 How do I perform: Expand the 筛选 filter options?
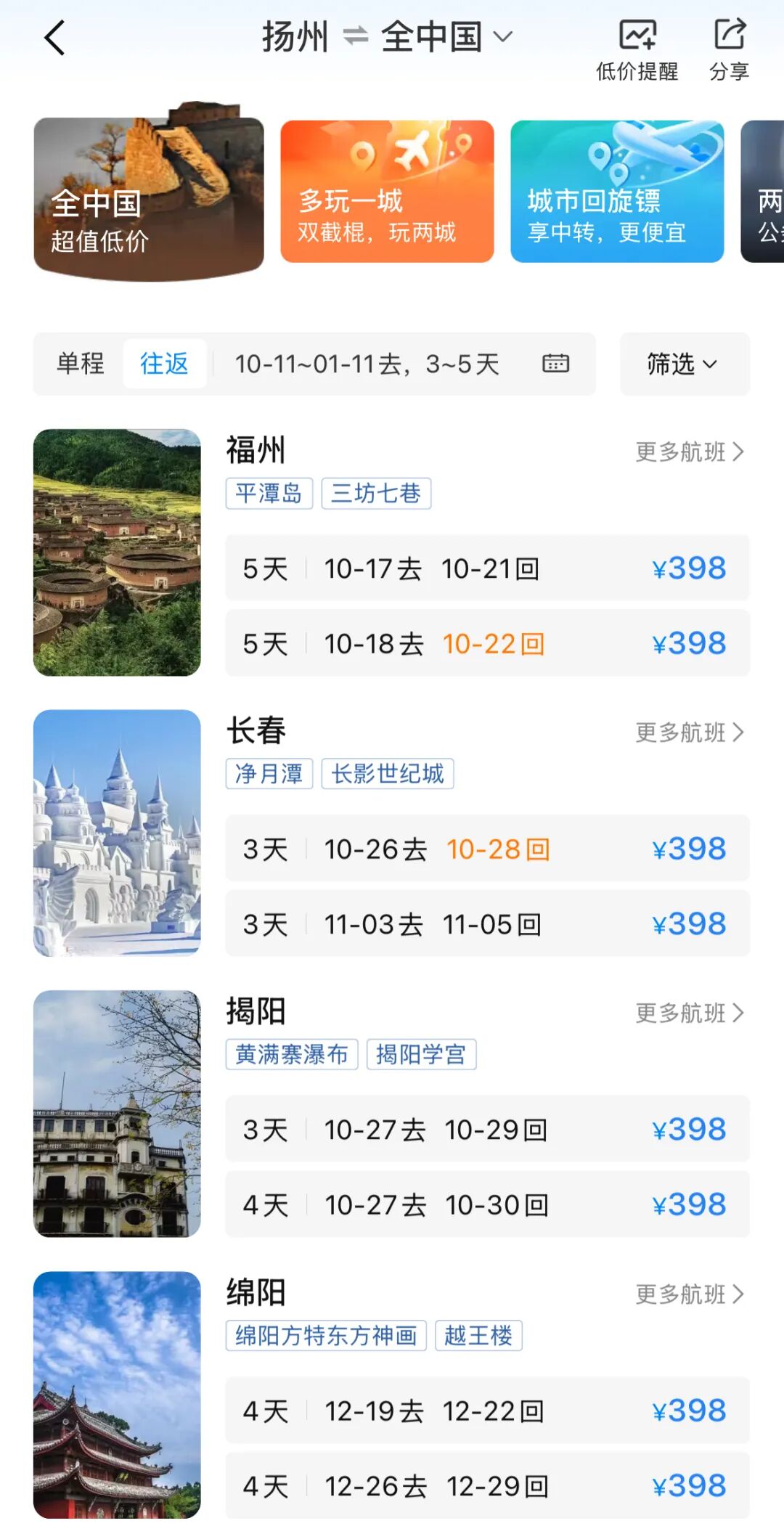click(x=684, y=364)
